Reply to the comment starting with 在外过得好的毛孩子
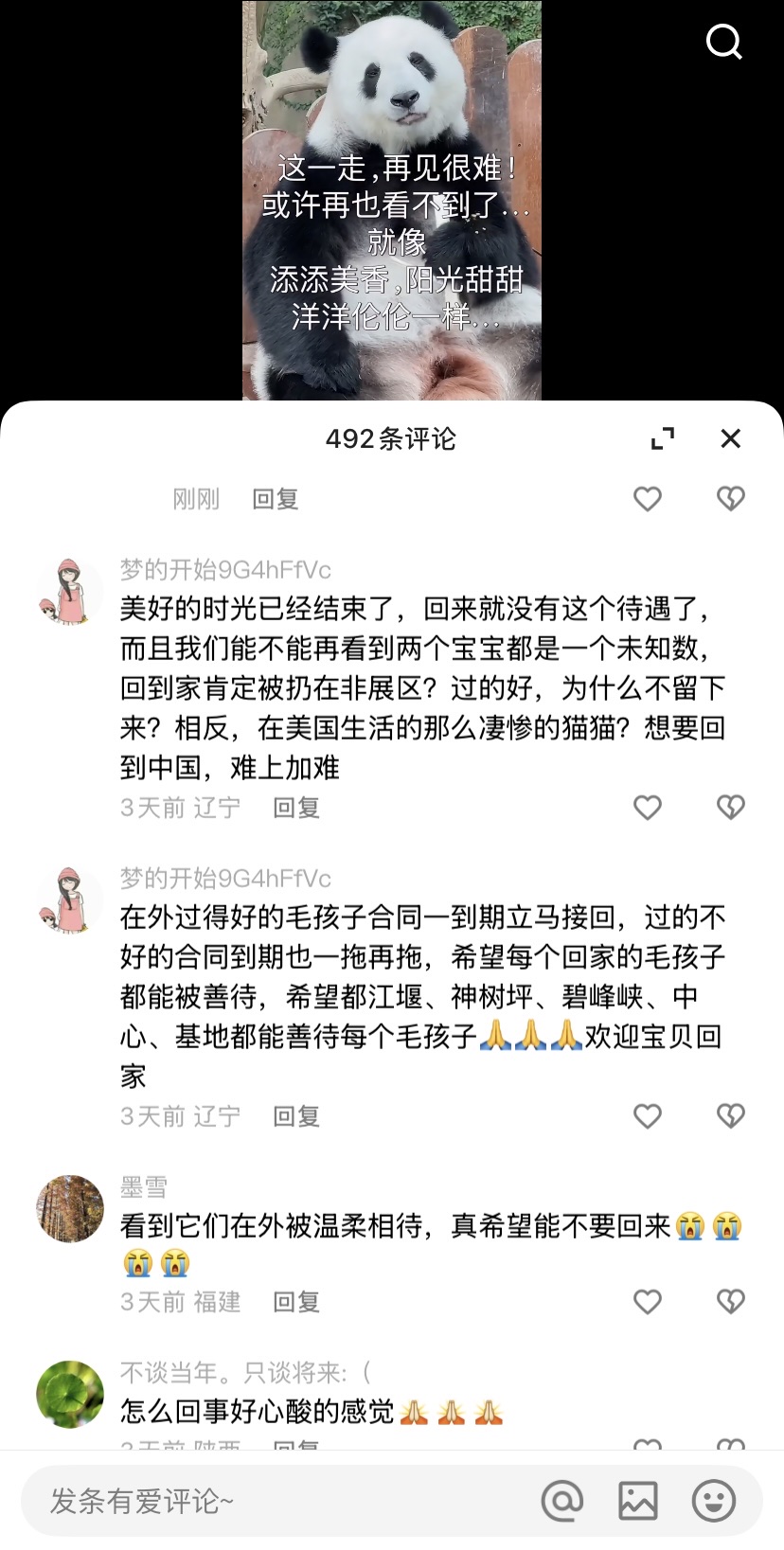Viewport: 784px width, 1550px height. [296, 1116]
